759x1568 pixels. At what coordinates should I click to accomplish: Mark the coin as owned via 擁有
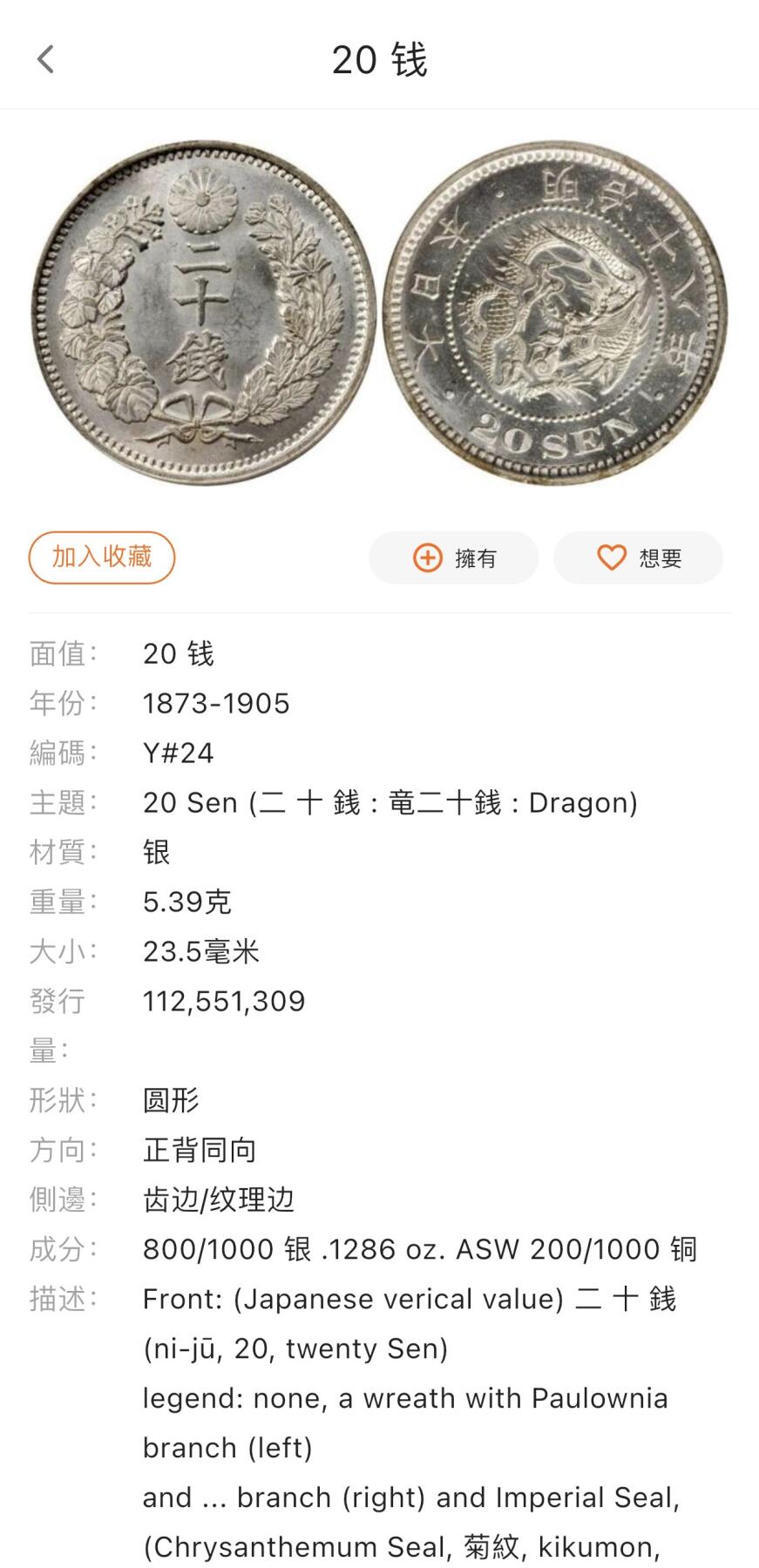453,558
